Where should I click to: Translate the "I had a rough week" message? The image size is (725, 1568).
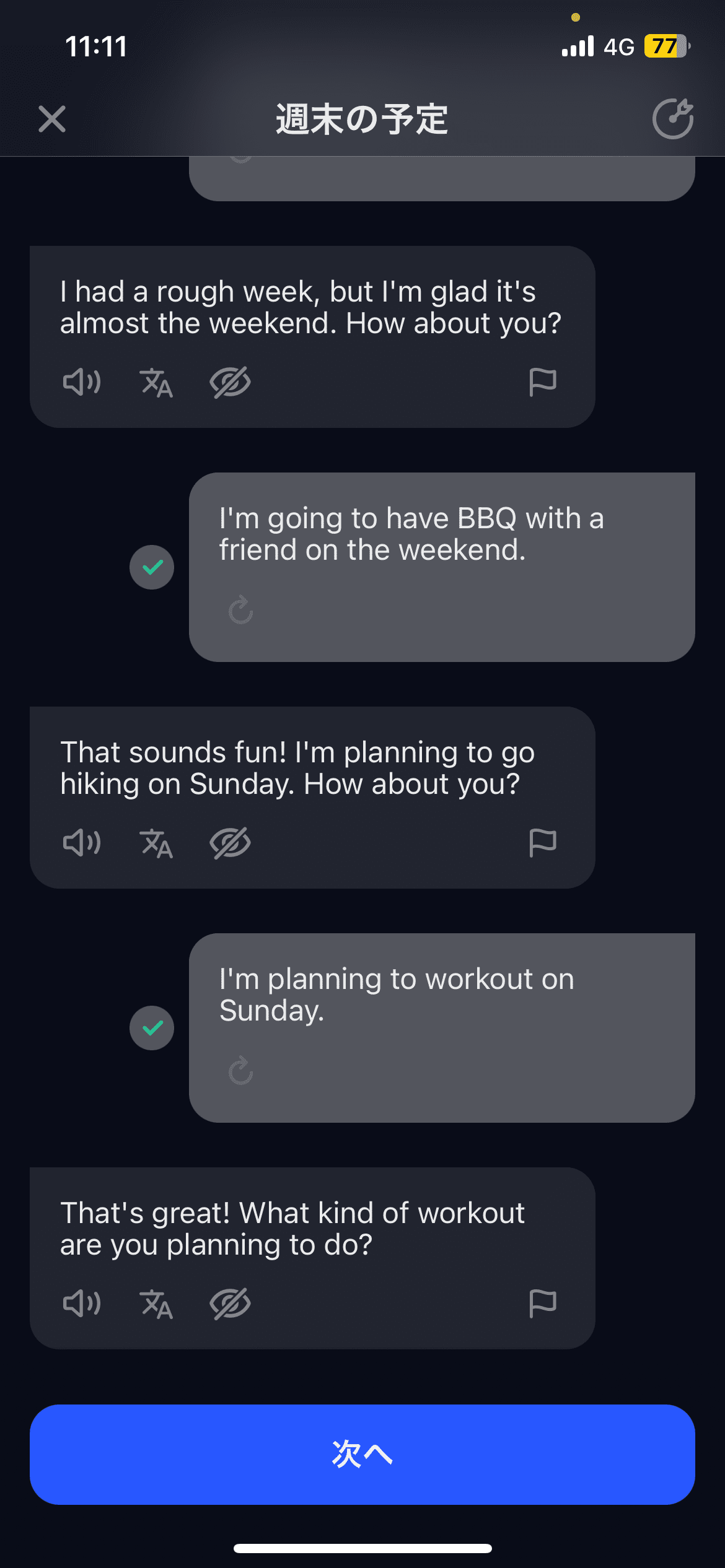click(156, 382)
